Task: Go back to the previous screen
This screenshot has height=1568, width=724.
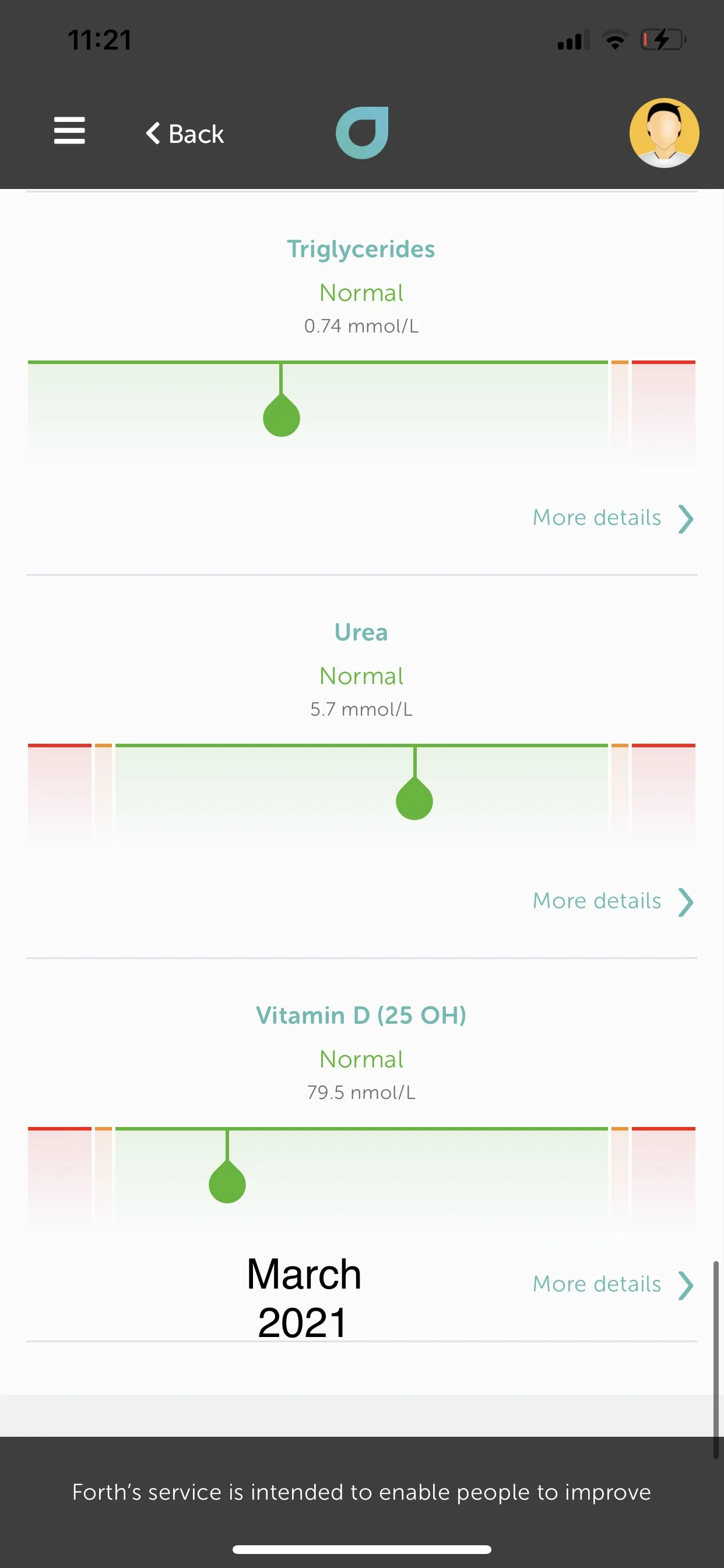Action: pyautogui.click(x=185, y=134)
